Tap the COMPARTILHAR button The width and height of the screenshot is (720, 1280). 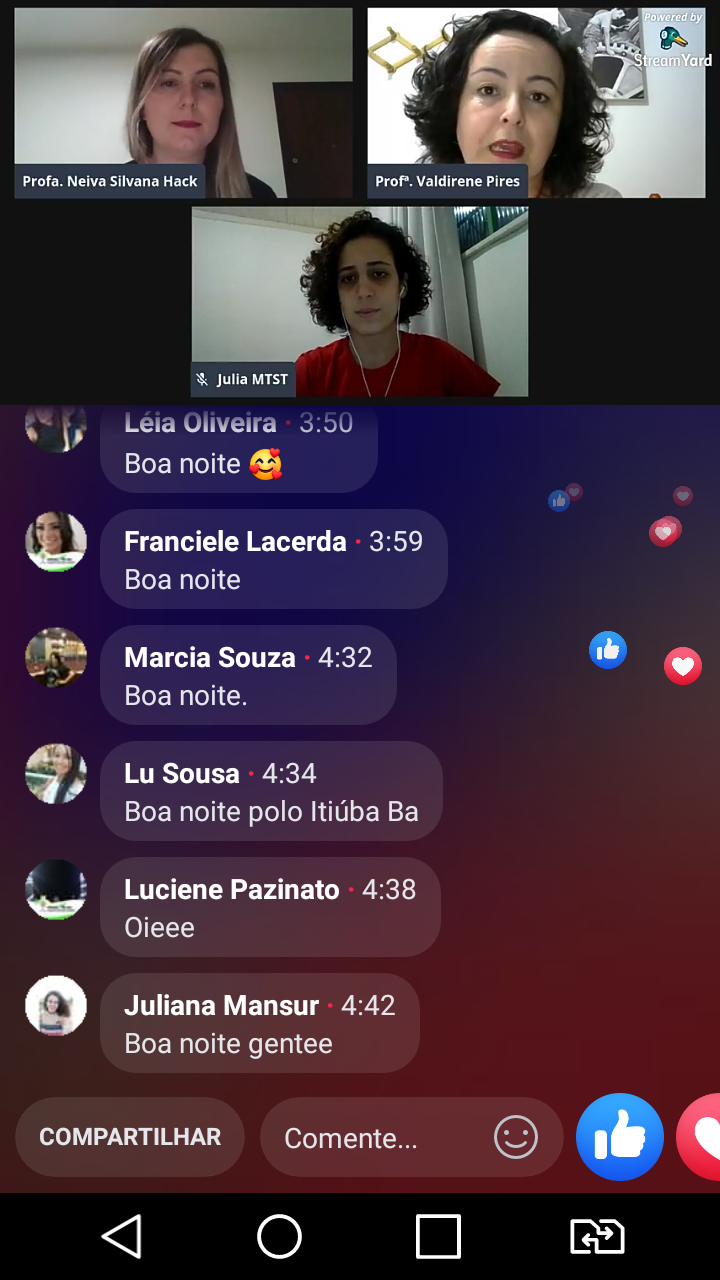[130, 1137]
